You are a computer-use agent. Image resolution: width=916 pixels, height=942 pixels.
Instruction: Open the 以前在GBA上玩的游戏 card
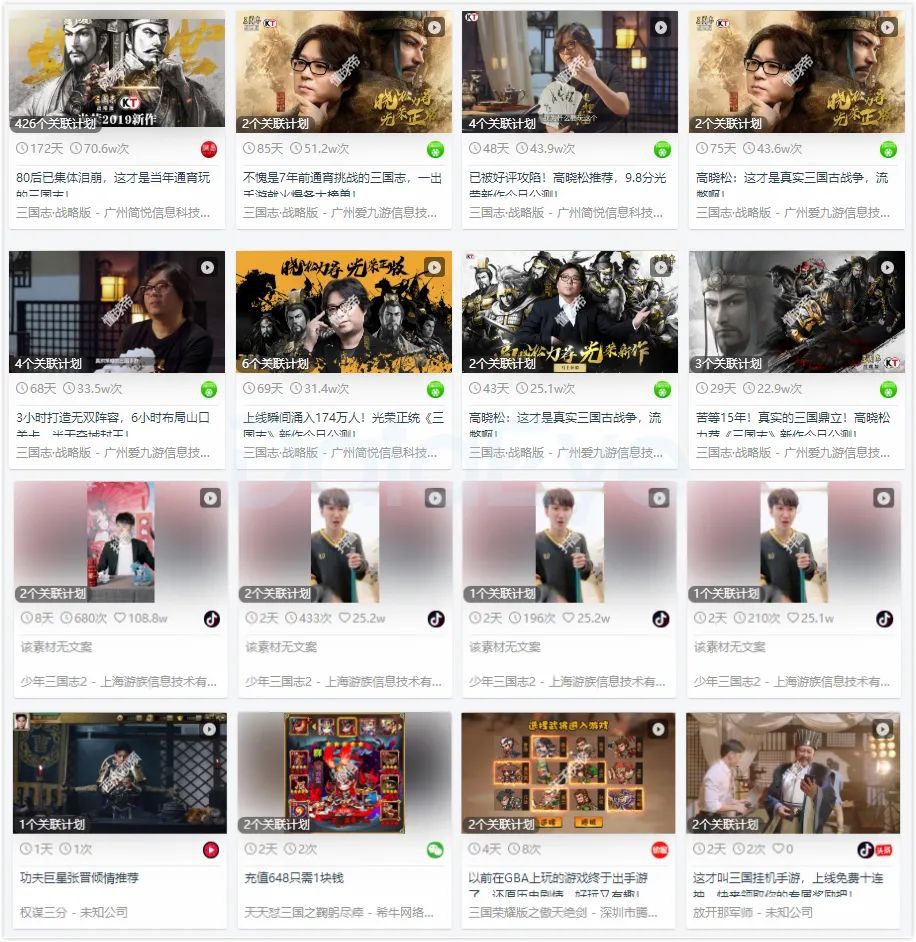(x=569, y=772)
